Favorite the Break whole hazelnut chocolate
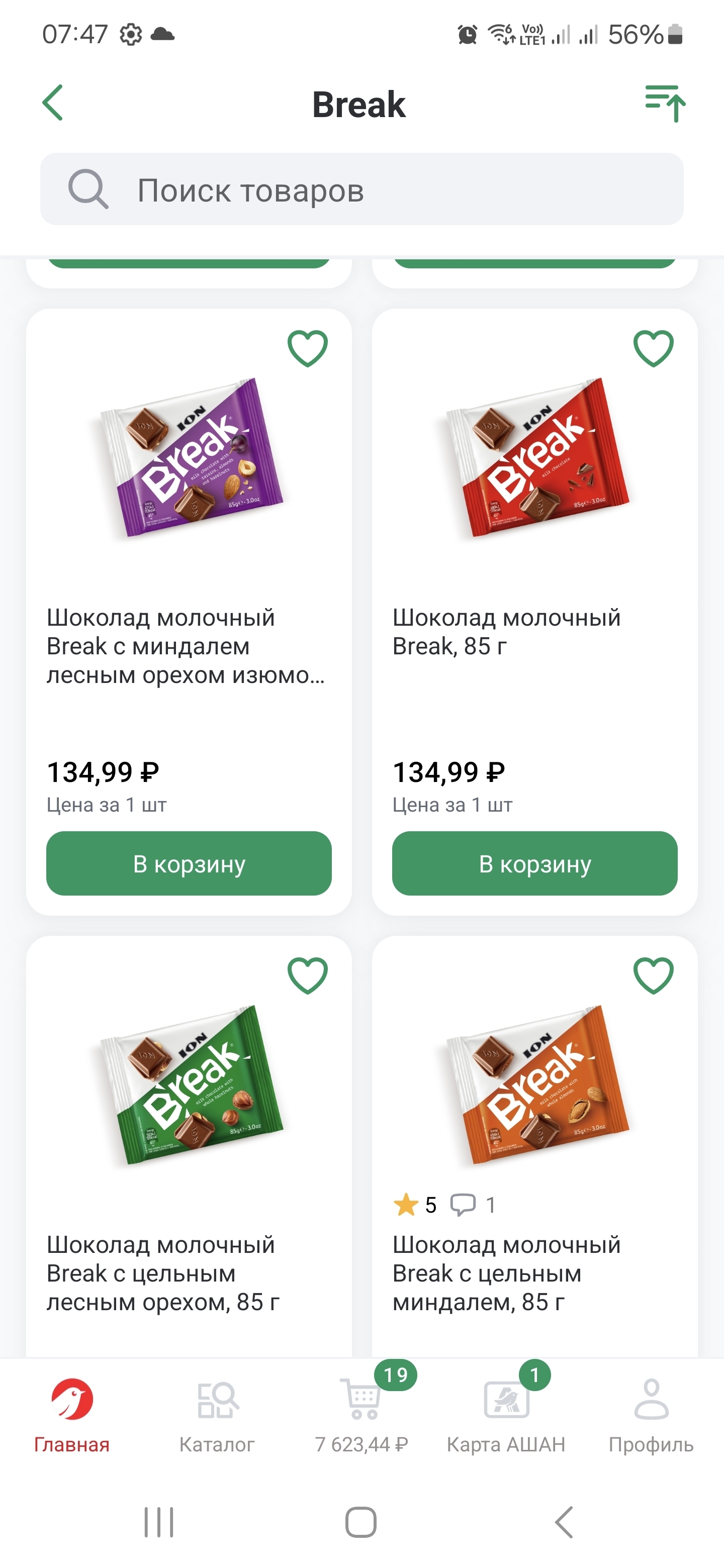 308,976
